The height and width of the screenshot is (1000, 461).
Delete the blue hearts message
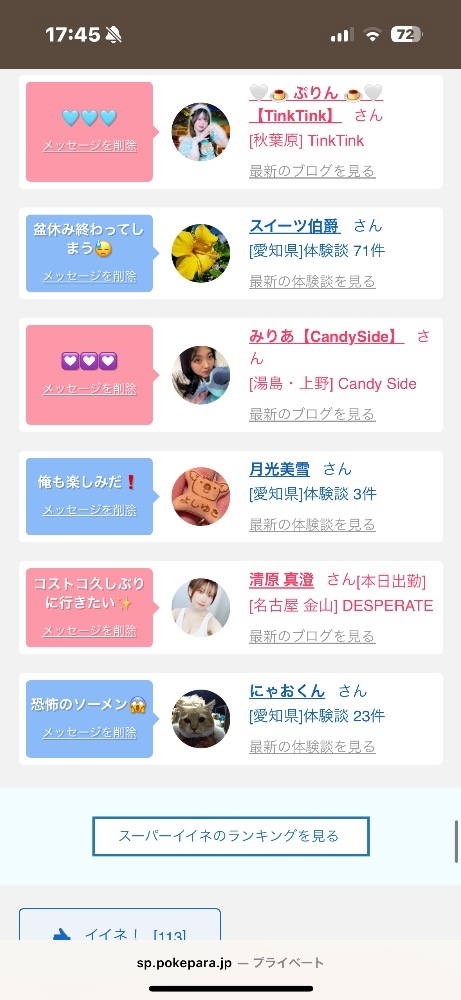[x=89, y=145]
